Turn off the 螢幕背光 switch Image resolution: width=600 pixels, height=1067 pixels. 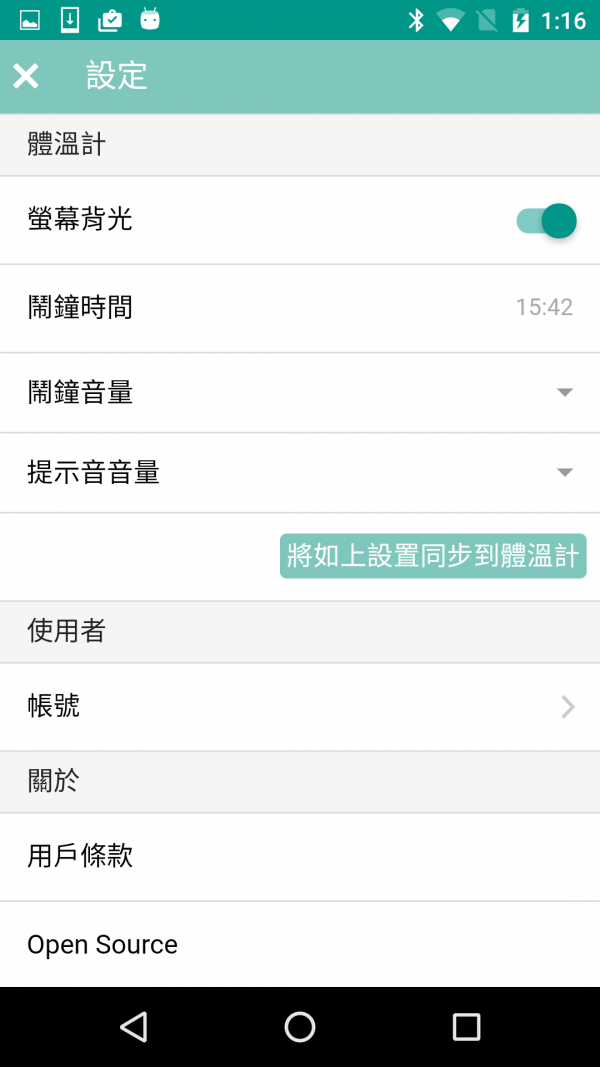coord(547,221)
